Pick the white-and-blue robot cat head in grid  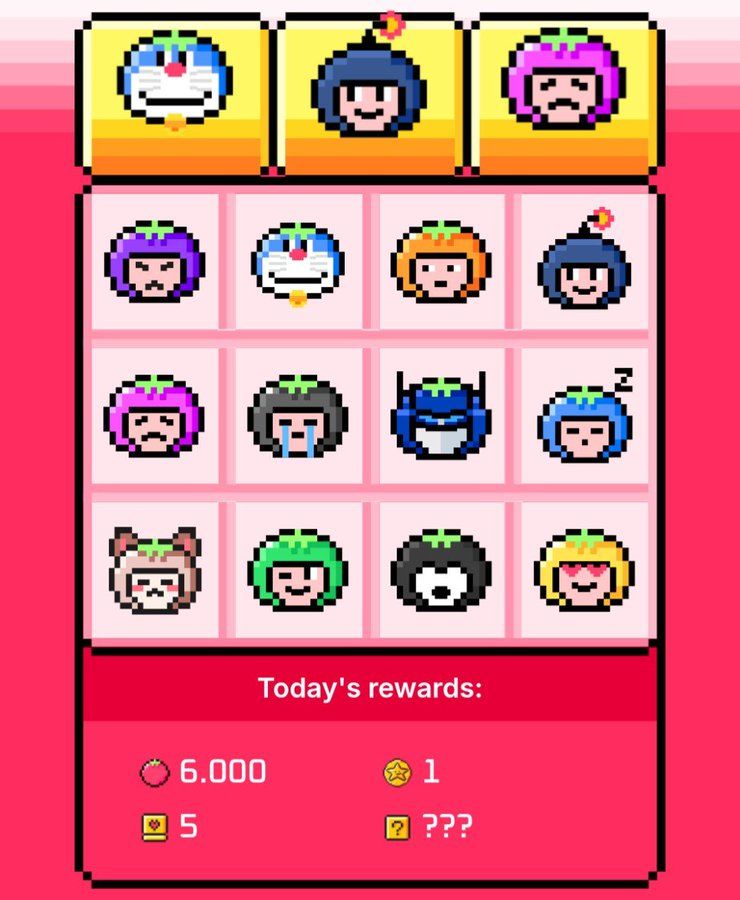coord(298,262)
